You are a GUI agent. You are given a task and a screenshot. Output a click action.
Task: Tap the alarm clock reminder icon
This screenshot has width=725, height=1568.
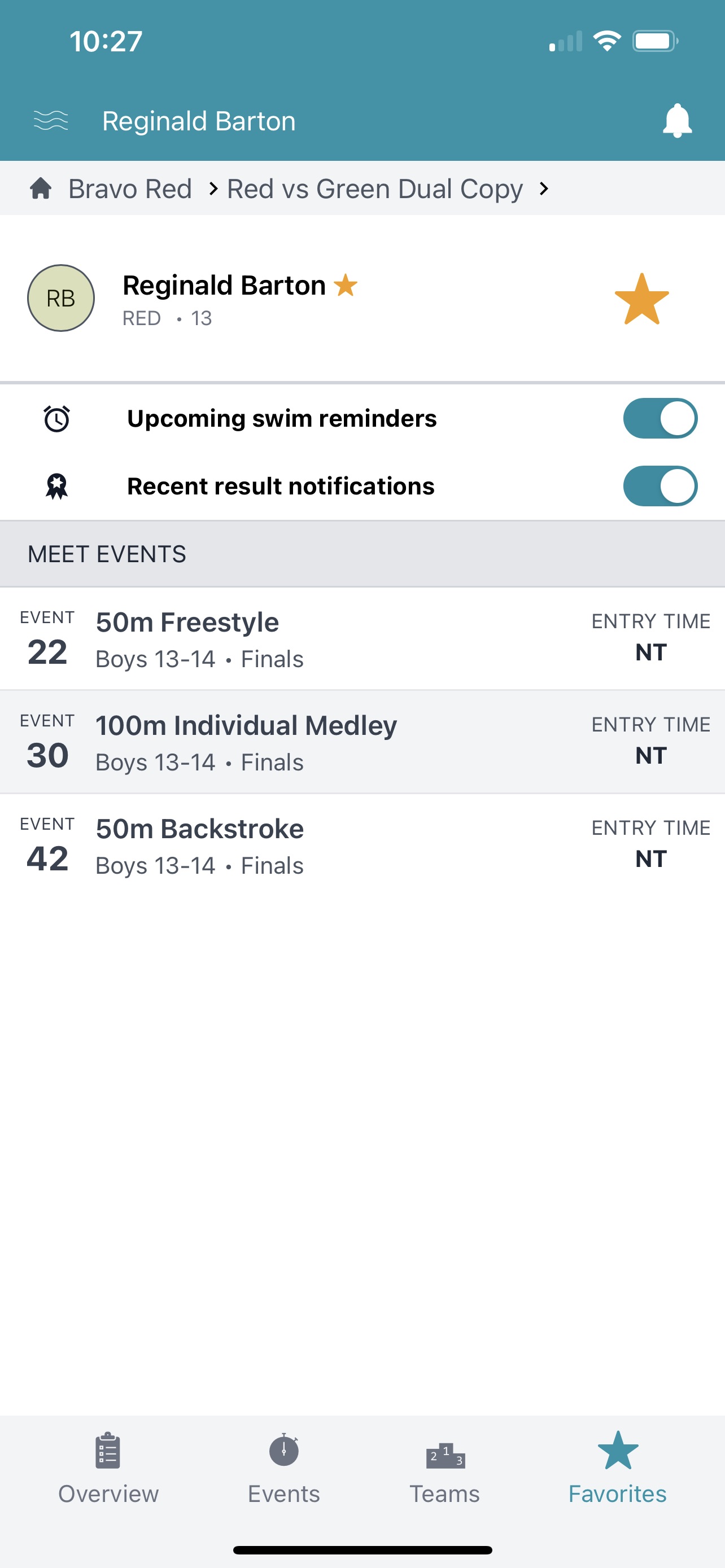56,418
